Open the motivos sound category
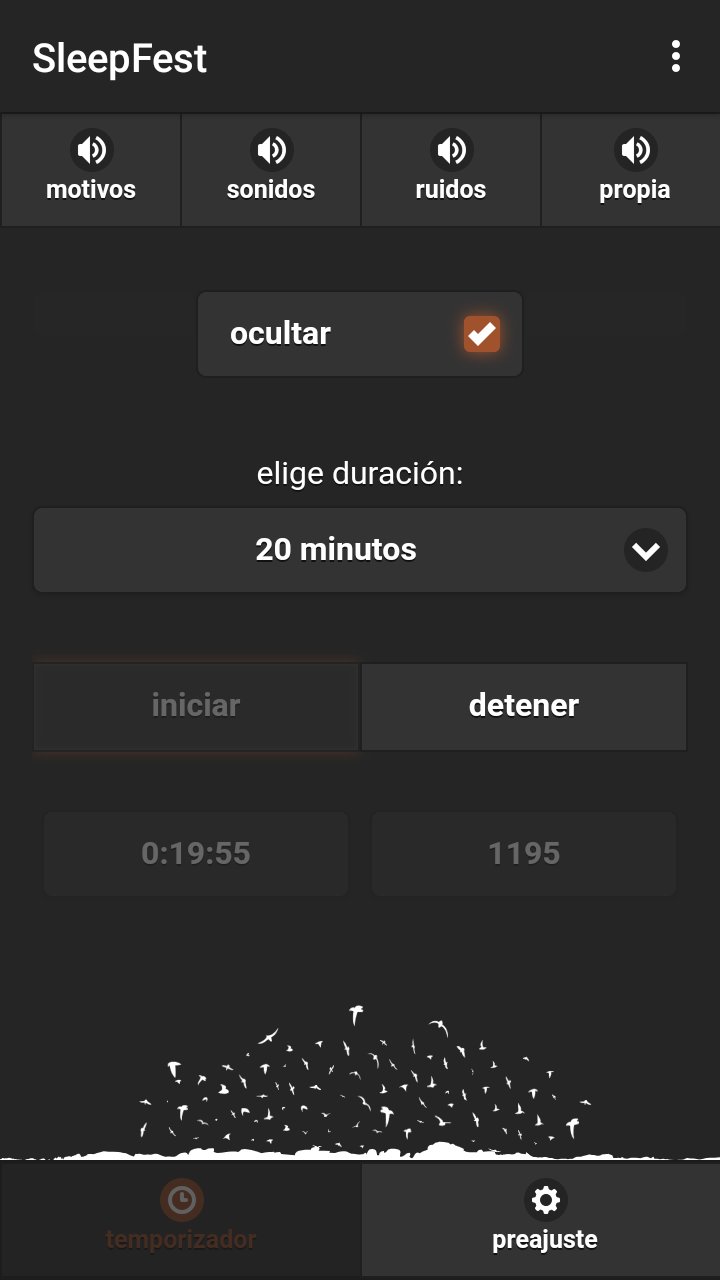This screenshot has height=1280, width=720. point(91,170)
